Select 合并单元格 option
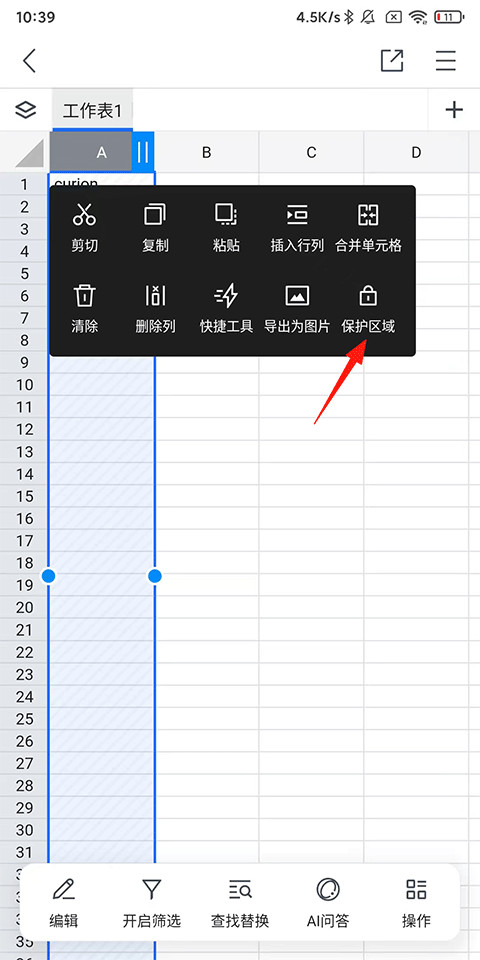The image size is (480, 960). pos(368,228)
